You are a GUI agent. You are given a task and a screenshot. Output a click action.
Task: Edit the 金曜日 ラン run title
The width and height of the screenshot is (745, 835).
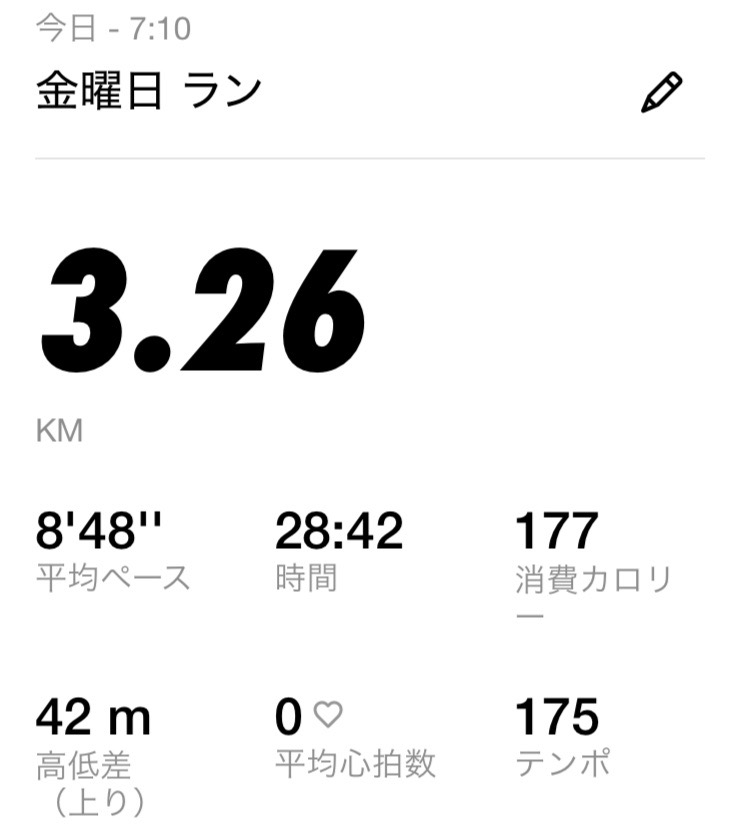click(661, 92)
